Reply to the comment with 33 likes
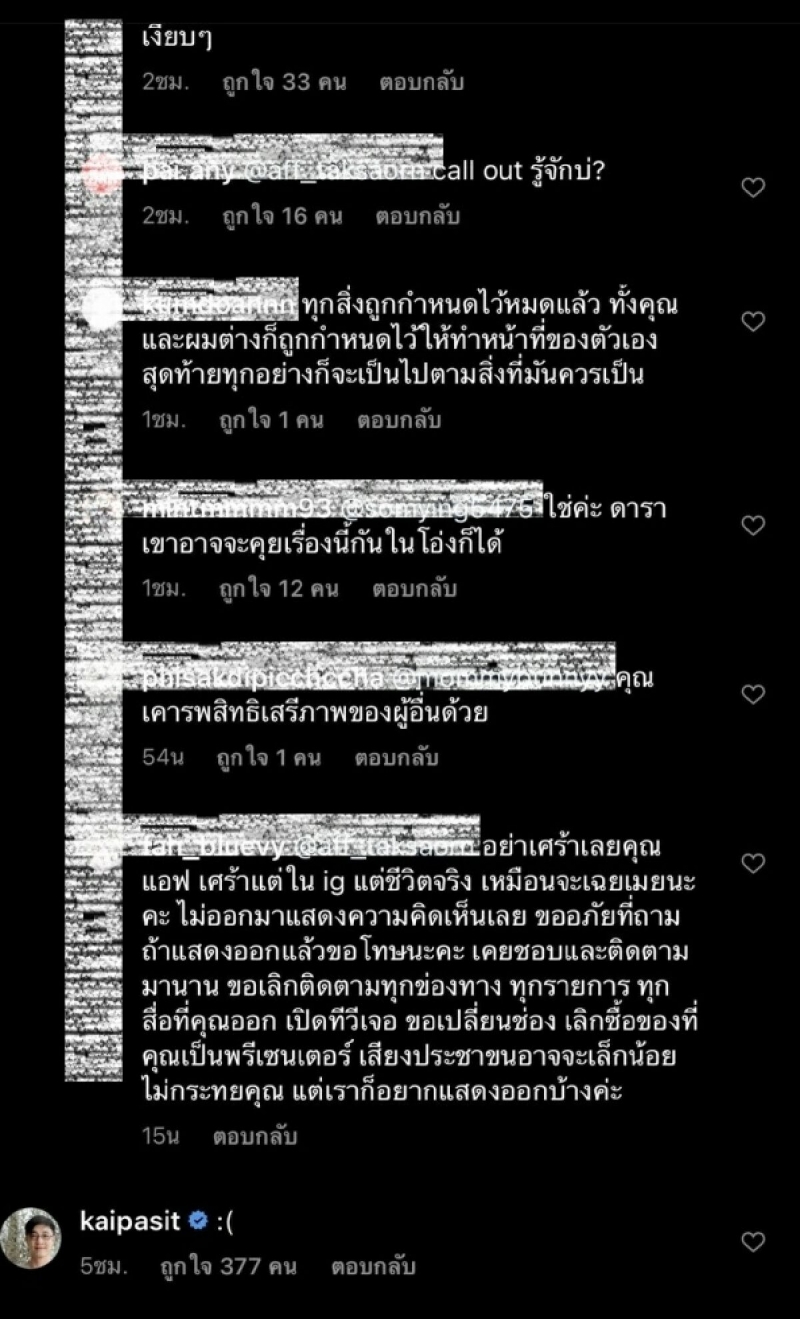This screenshot has height=1319, width=800. 421,82
